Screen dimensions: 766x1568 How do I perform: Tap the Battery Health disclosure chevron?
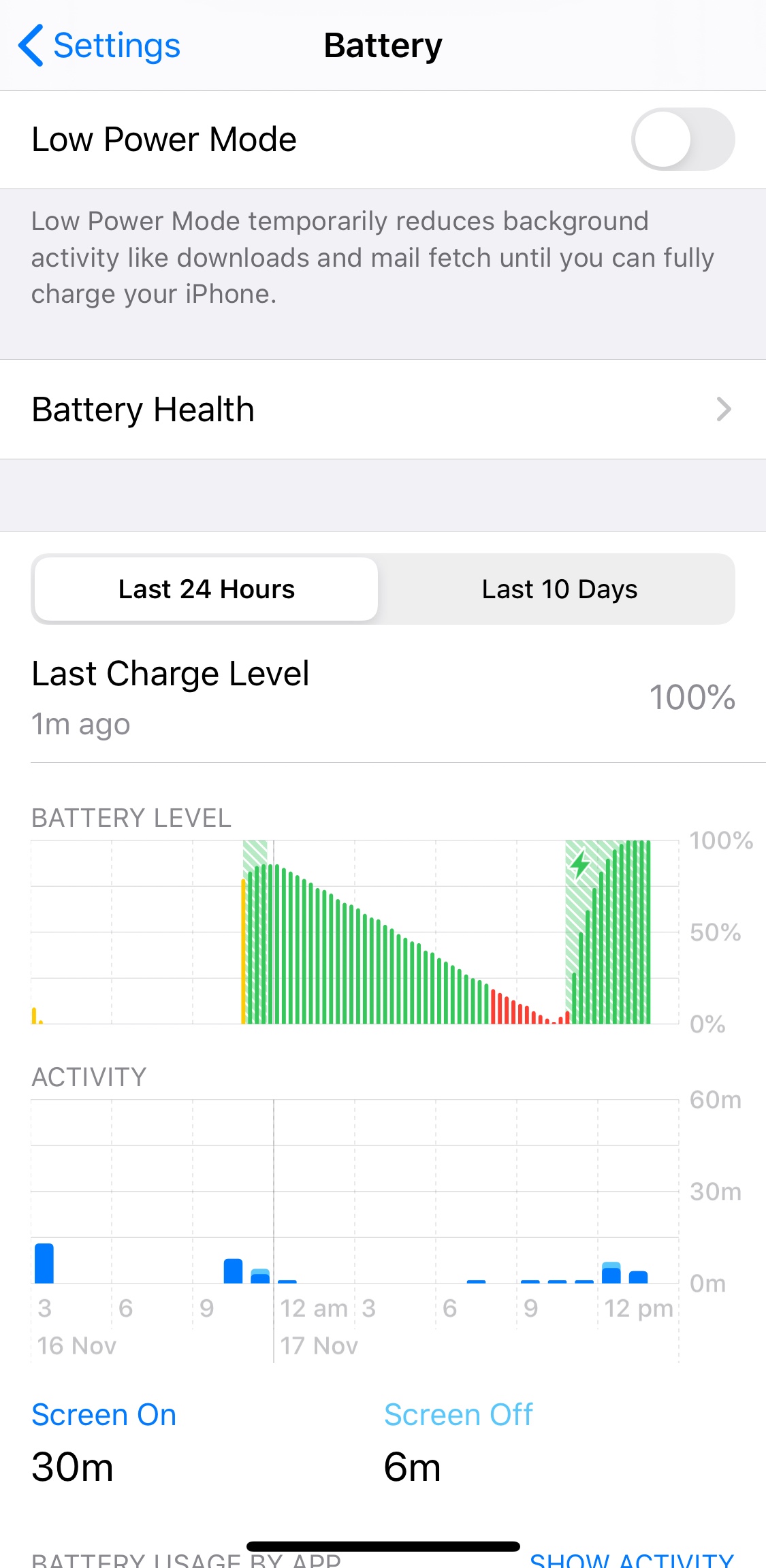click(x=724, y=409)
